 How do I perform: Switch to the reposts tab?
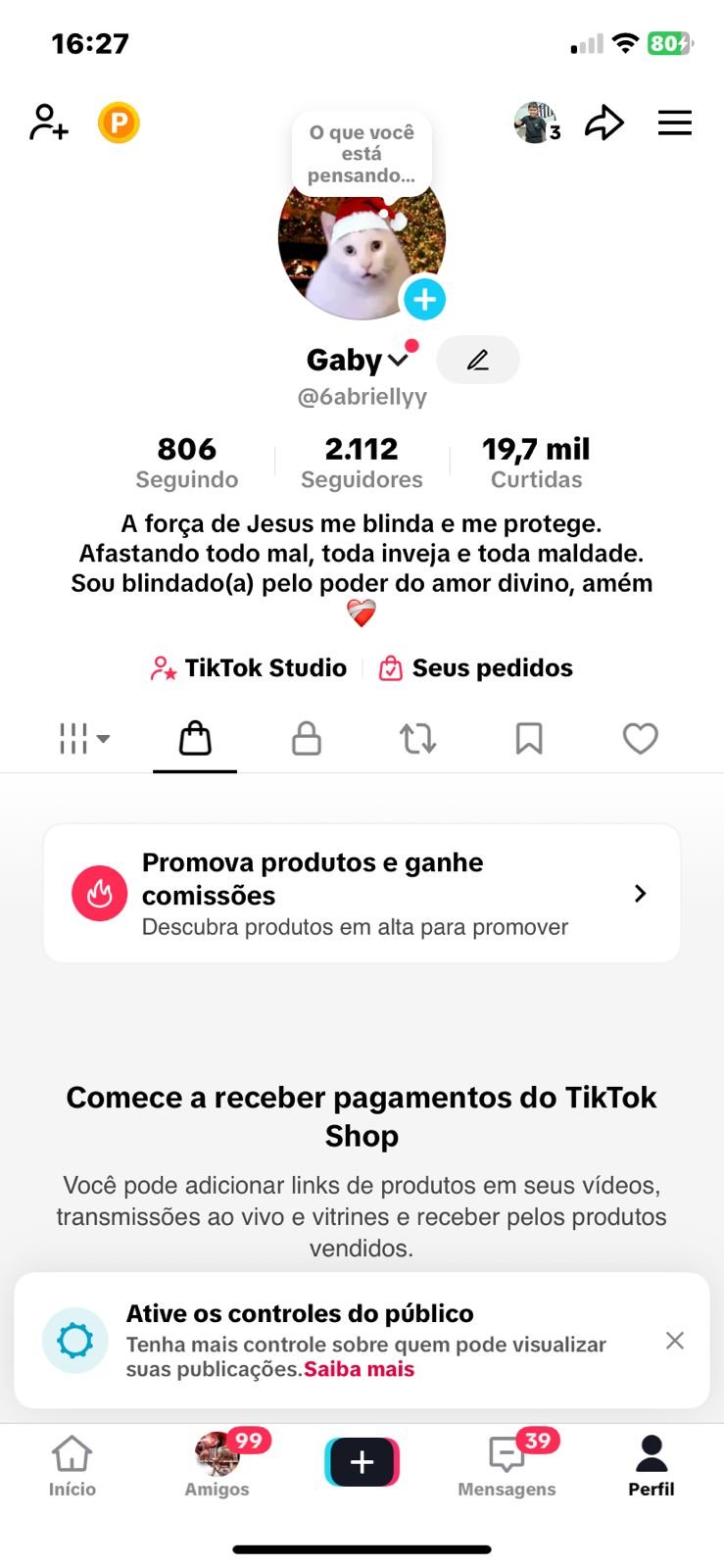click(417, 739)
